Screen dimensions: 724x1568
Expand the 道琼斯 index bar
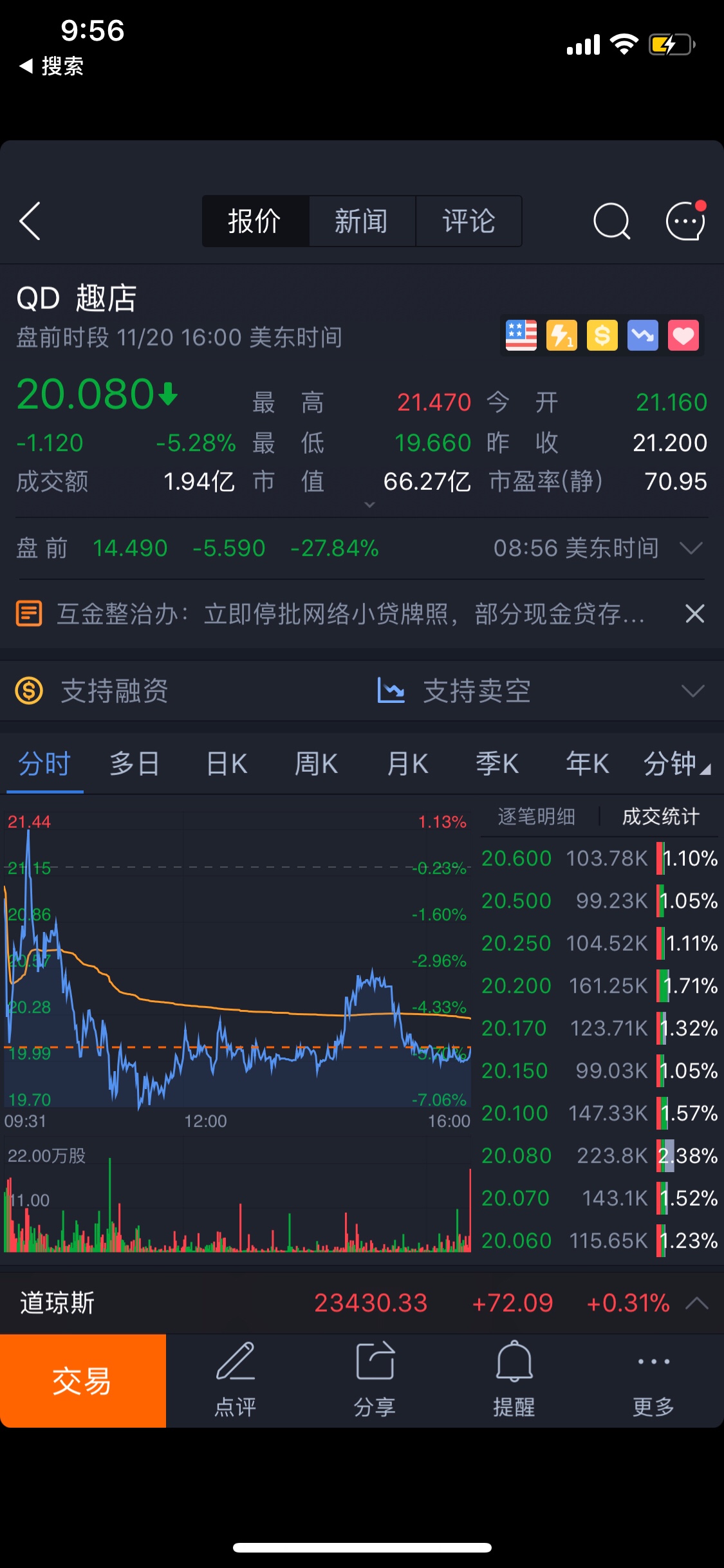(697, 1303)
